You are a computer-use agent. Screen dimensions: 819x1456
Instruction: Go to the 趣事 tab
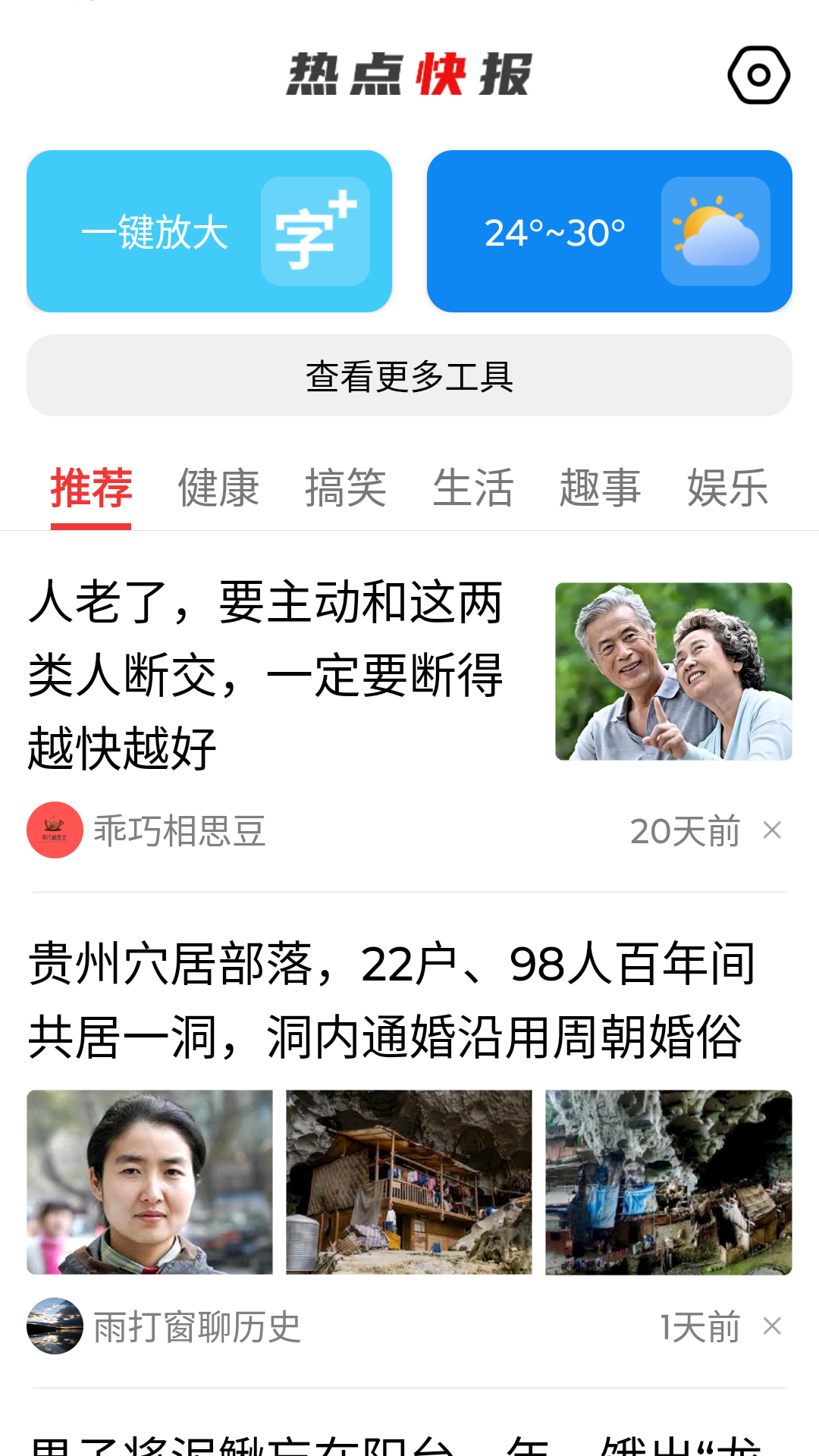pos(601,488)
